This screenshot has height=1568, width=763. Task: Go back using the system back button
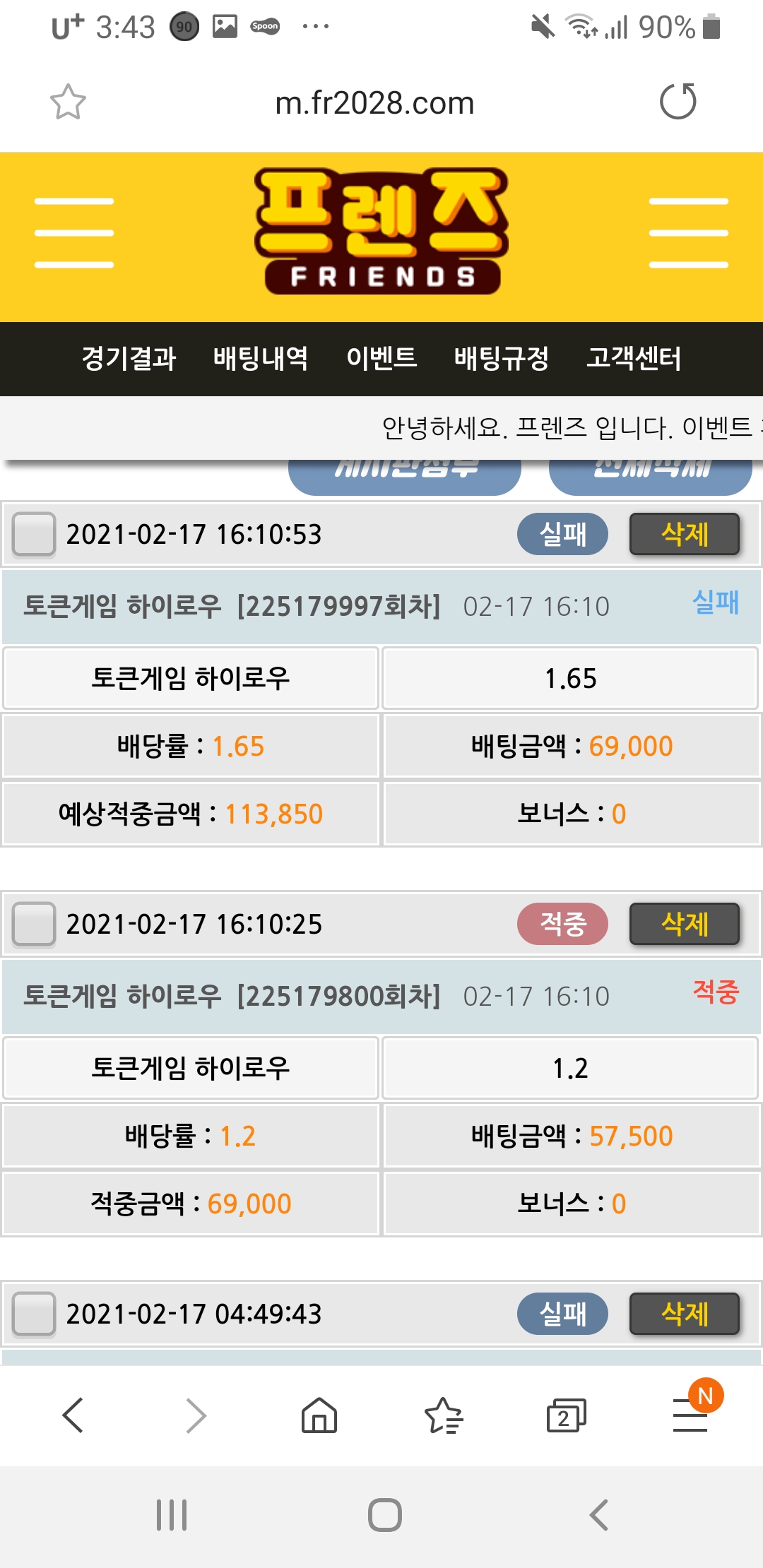click(x=599, y=1515)
